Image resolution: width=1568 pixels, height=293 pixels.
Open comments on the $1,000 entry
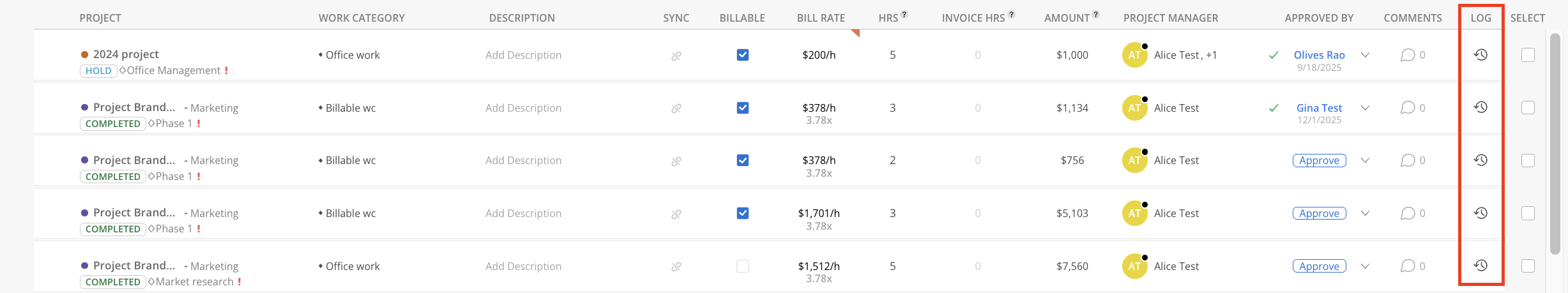click(x=1408, y=56)
